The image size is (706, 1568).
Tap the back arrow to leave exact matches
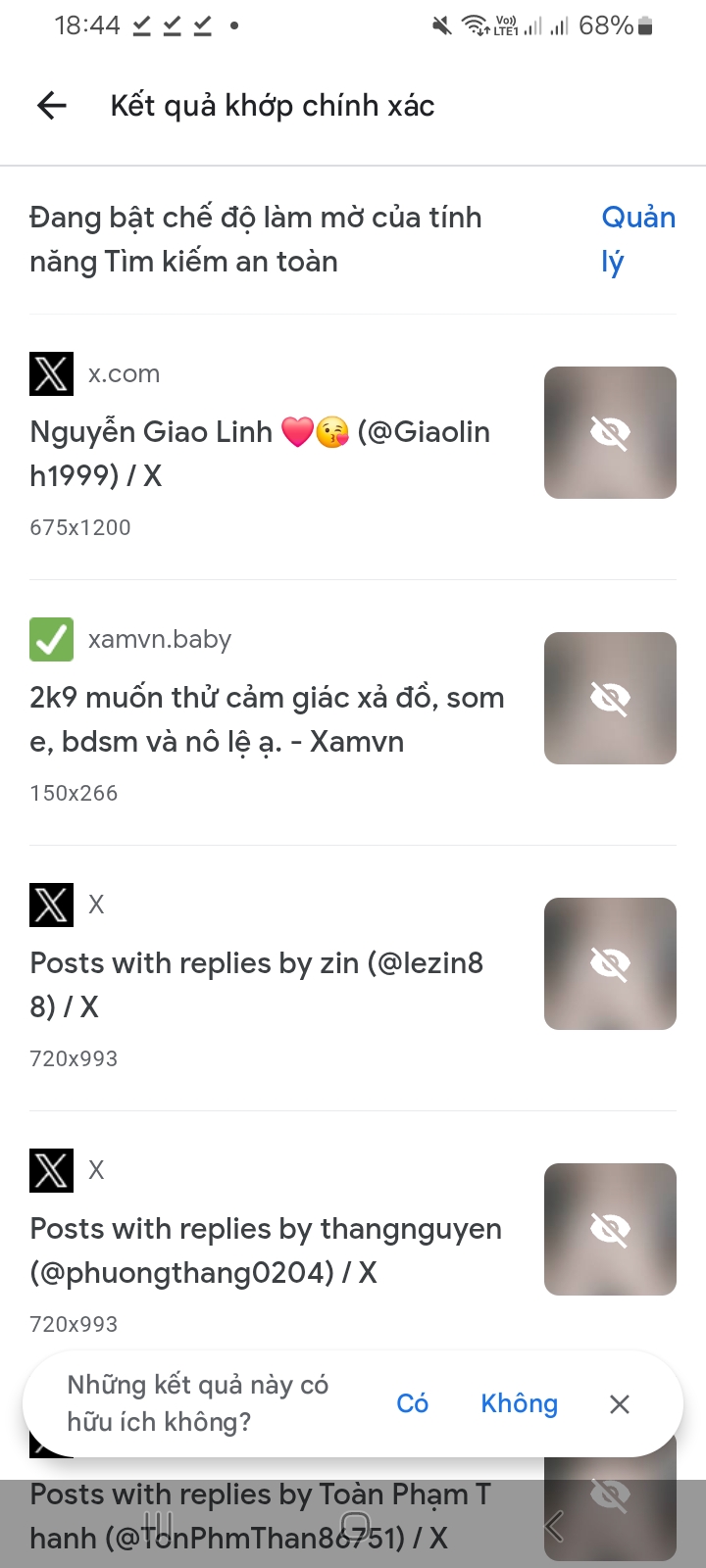coord(49,105)
